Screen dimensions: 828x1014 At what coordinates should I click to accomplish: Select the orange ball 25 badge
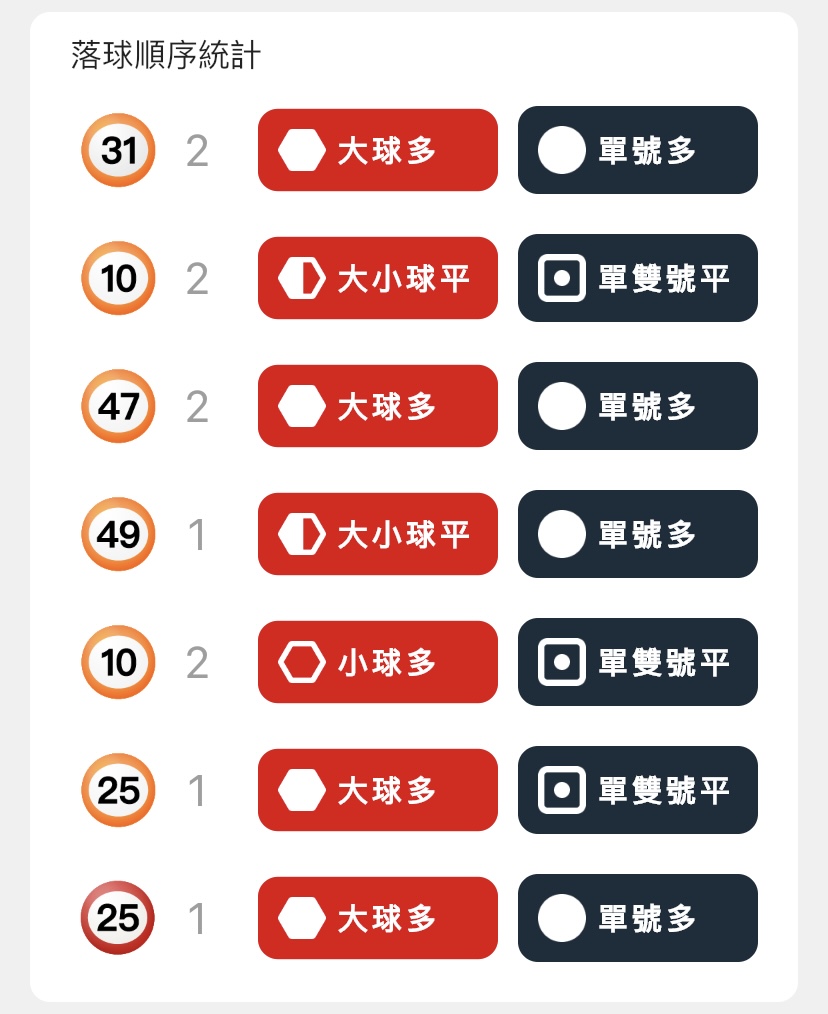pos(117,790)
